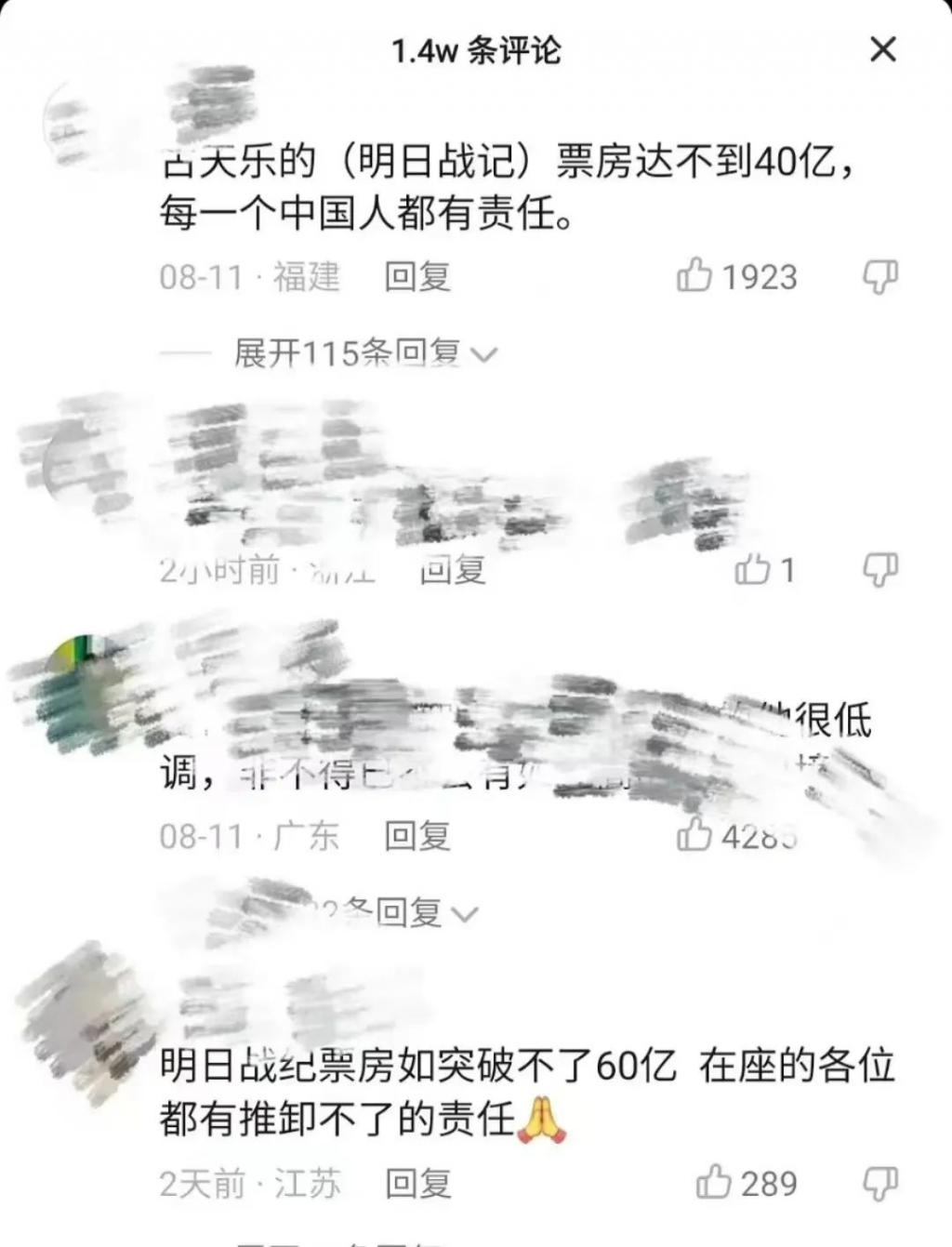
Task: Like the Fujian comment with 1923 likes
Action: click(x=695, y=276)
